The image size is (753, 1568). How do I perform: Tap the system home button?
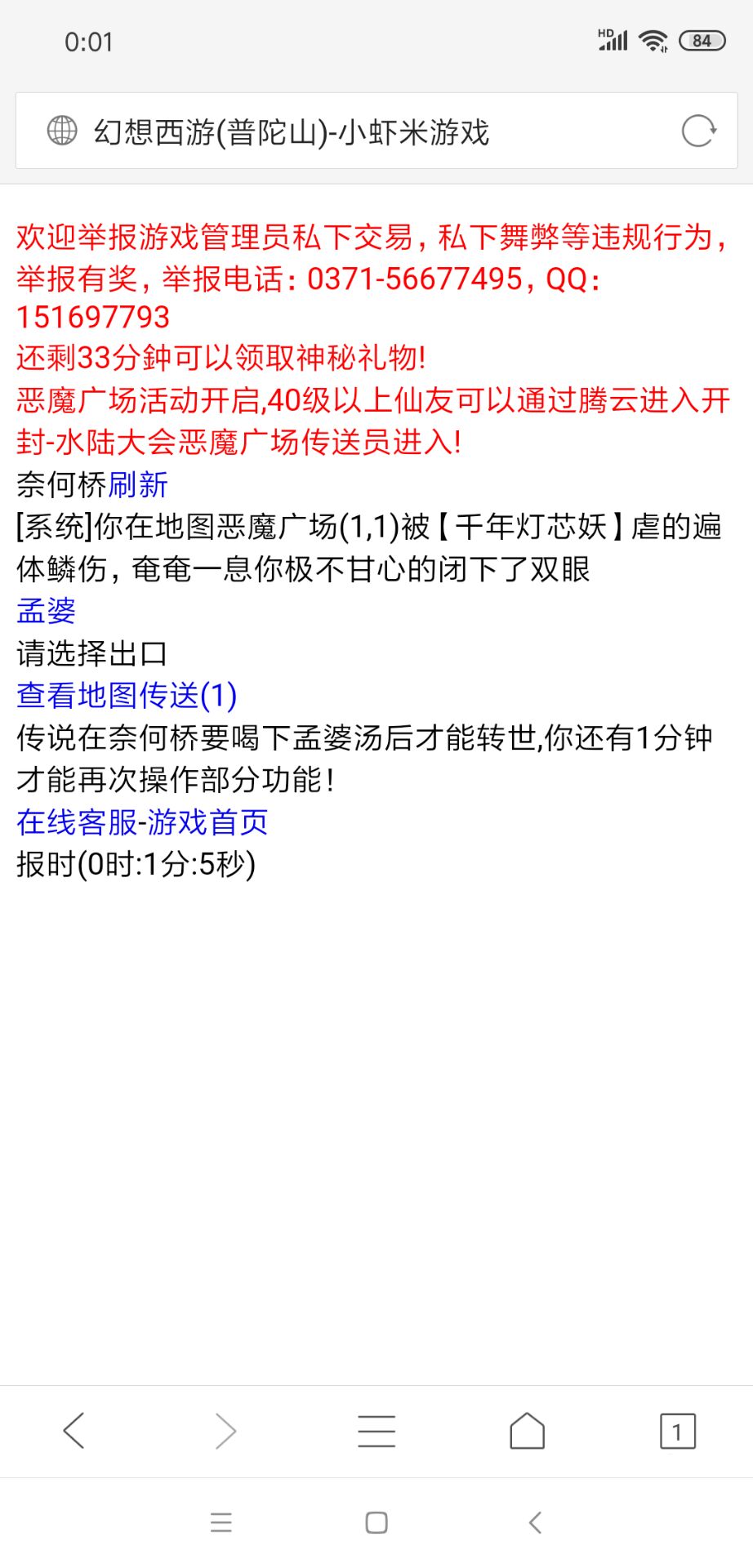(376, 1523)
